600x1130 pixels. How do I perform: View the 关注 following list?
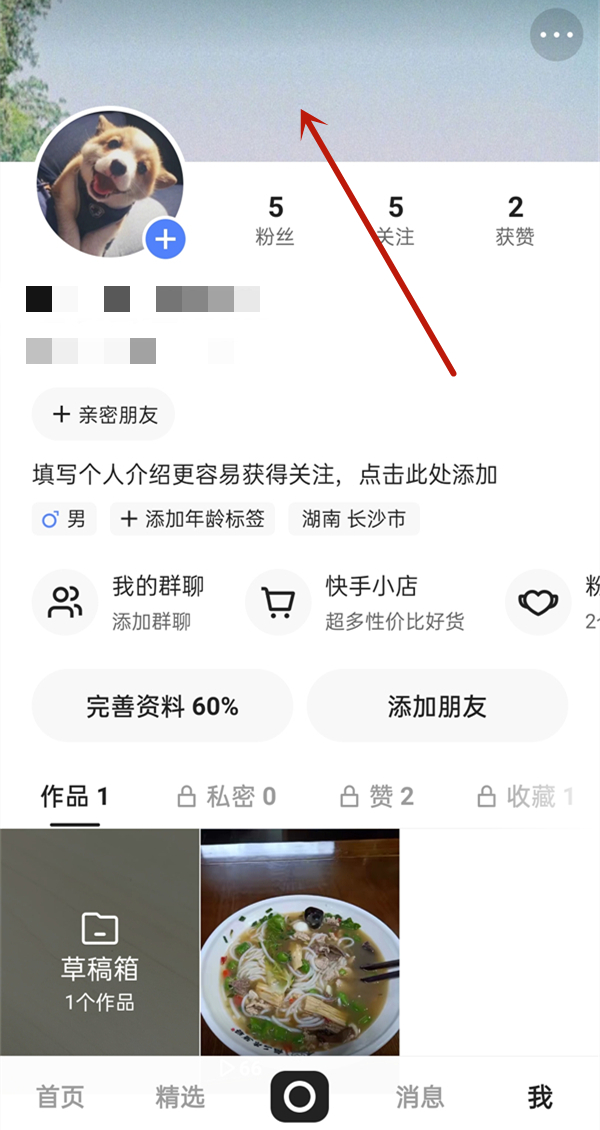pos(395,220)
